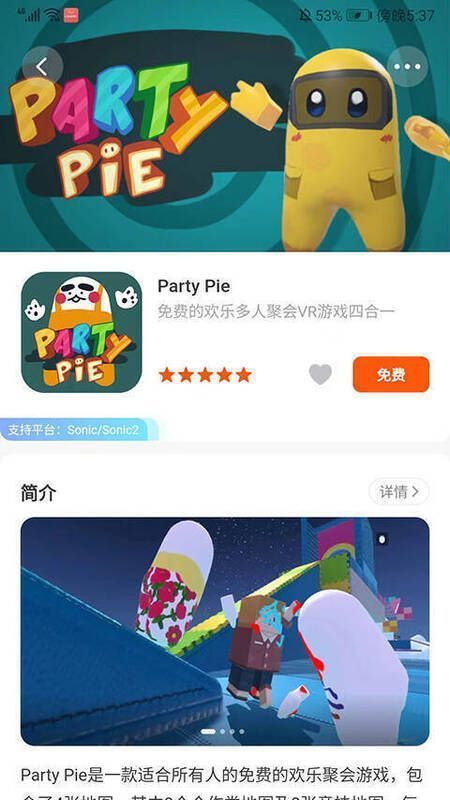
Task: Tap the orange 免费 button to get the game
Action: pyautogui.click(x=391, y=374)
